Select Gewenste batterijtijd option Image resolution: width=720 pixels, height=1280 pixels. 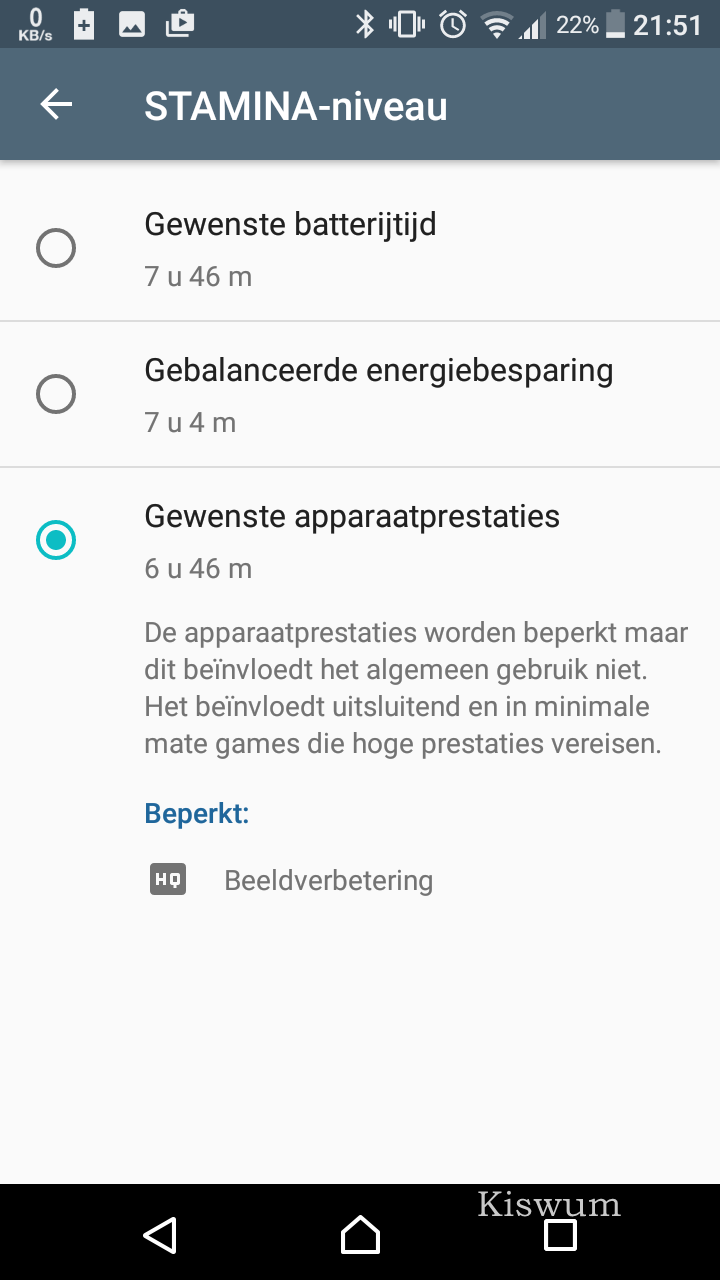(56, 248)
